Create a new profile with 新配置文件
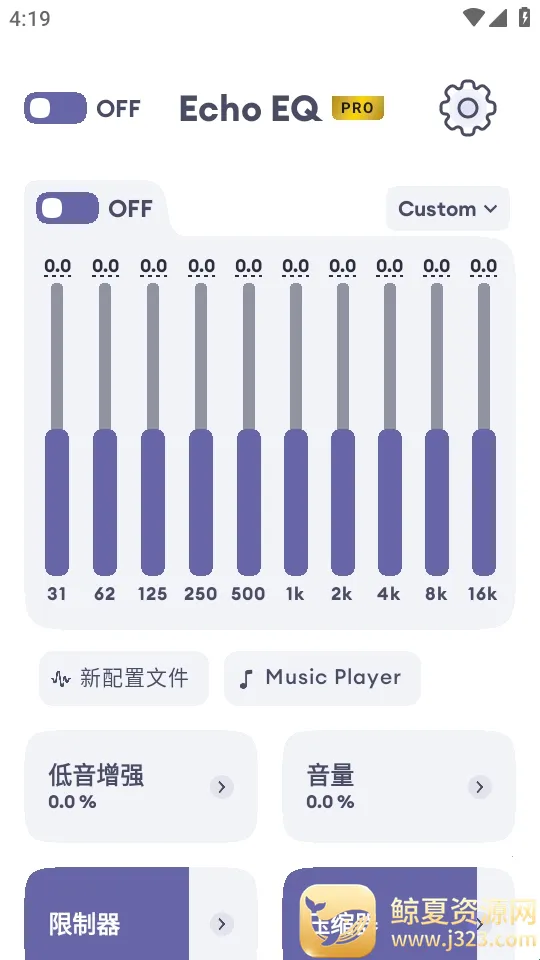 [x=124, y=678]
